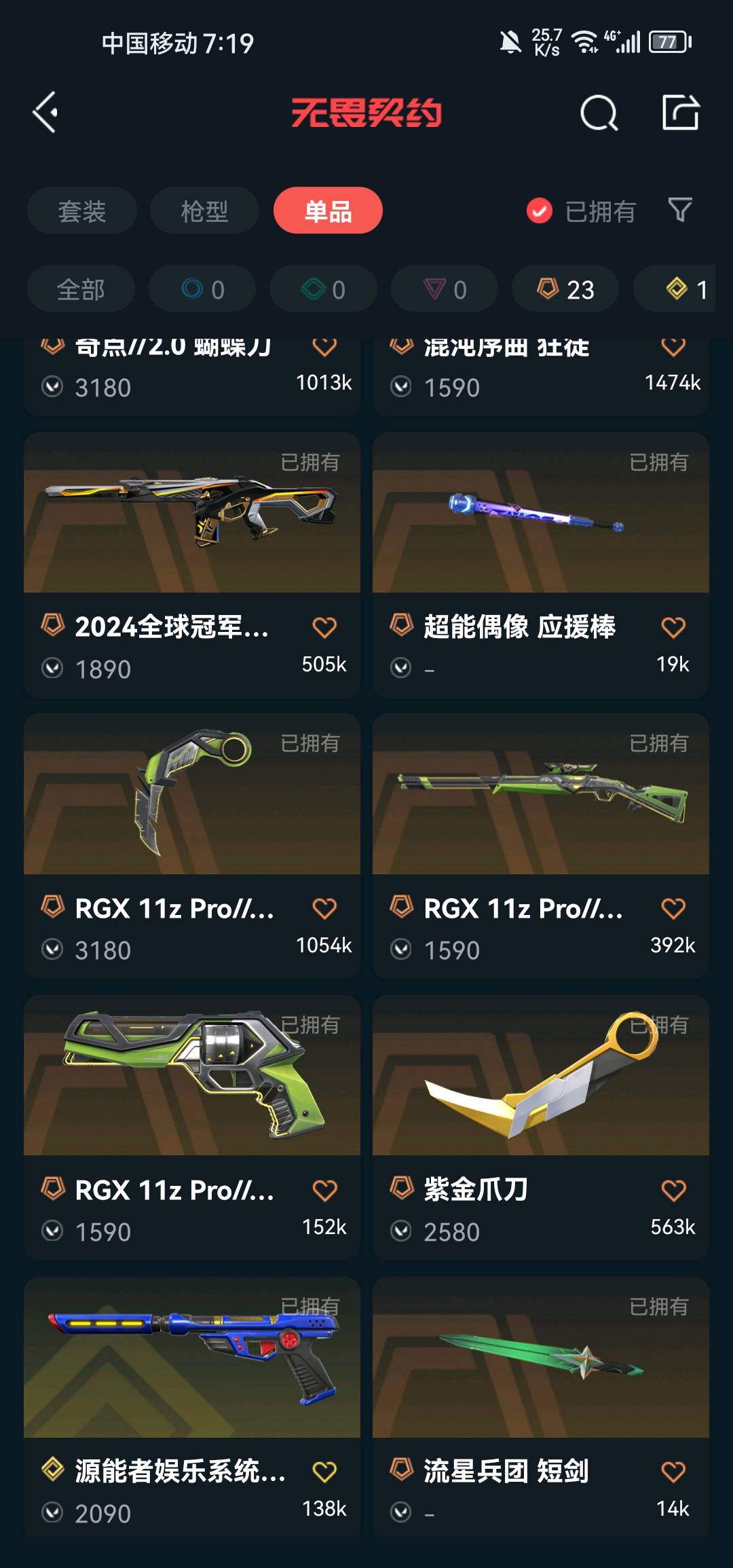Open the funnel filter icon
733x1568 pixels.
point(680,210)
